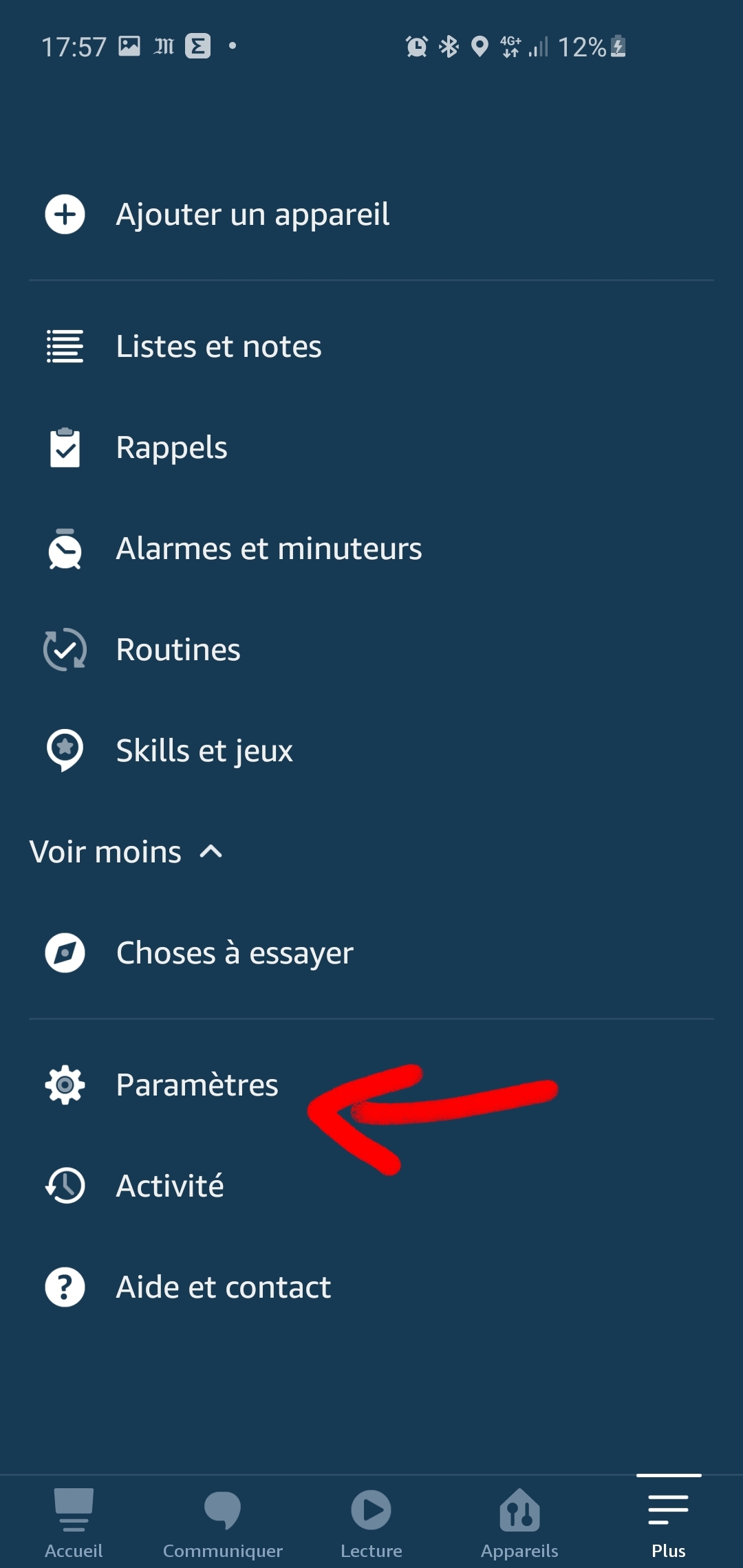Open Routines
Image resolution: width=743 pixels, height=1568 pixels.
tap(178, 650)
